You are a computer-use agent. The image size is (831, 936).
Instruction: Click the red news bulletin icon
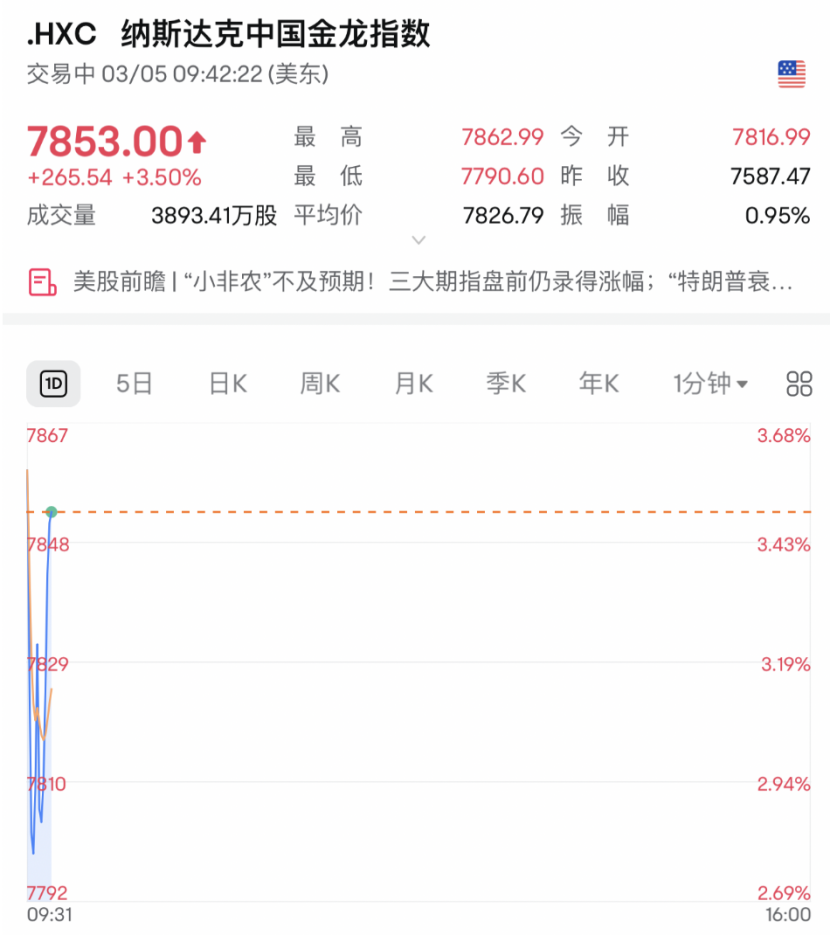click(x=42, y=282)
